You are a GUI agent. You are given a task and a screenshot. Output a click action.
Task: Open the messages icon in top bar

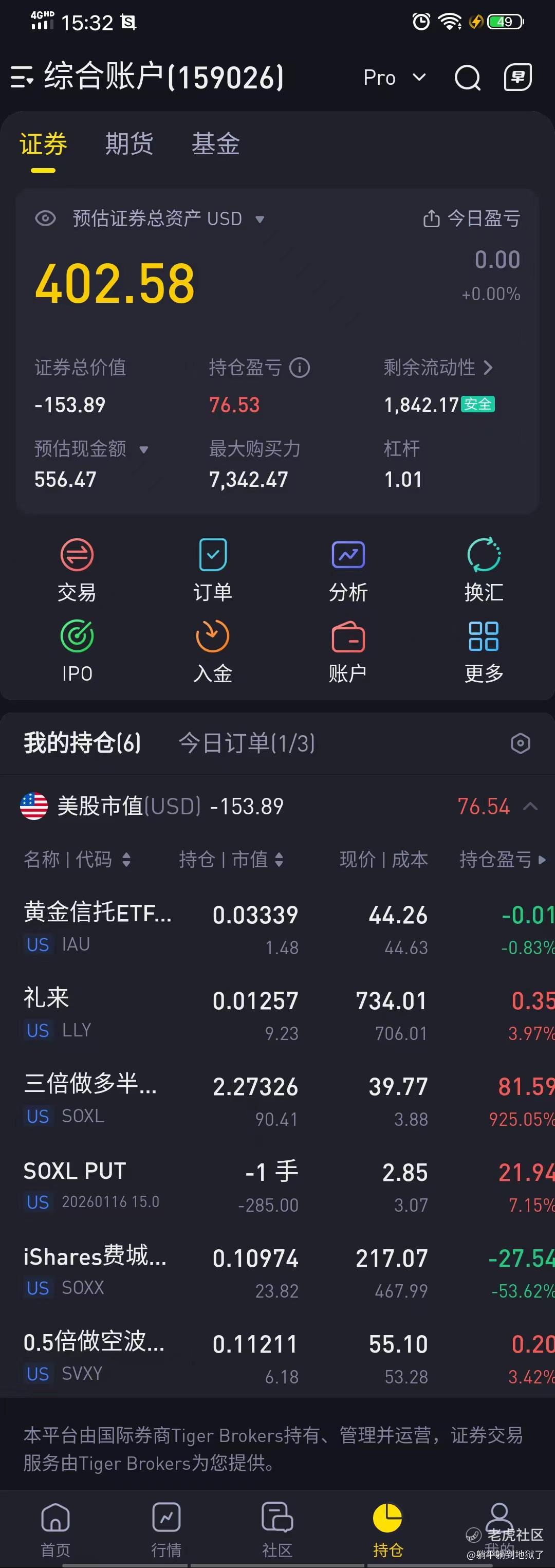point(518,77)
